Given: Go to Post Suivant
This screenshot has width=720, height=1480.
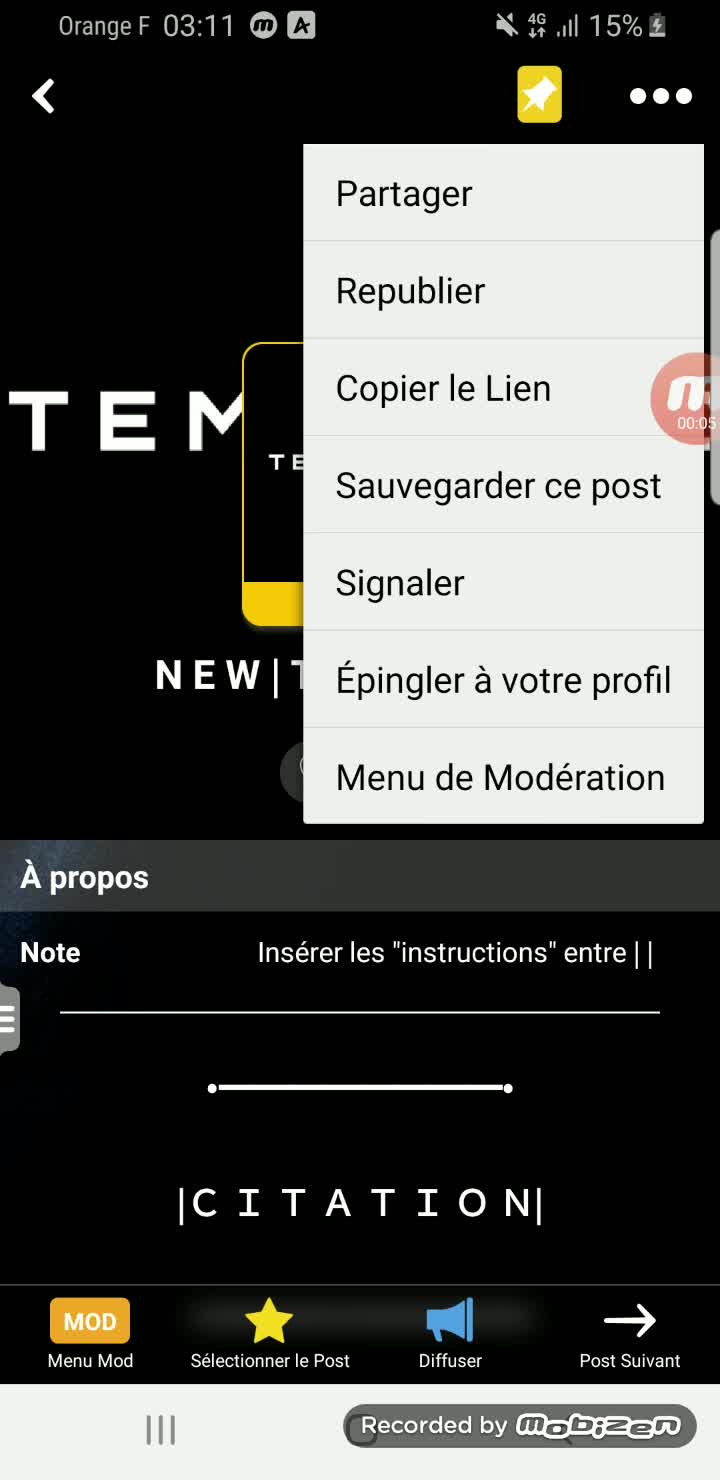Looking at the screenshot, I should (630, 1334).
